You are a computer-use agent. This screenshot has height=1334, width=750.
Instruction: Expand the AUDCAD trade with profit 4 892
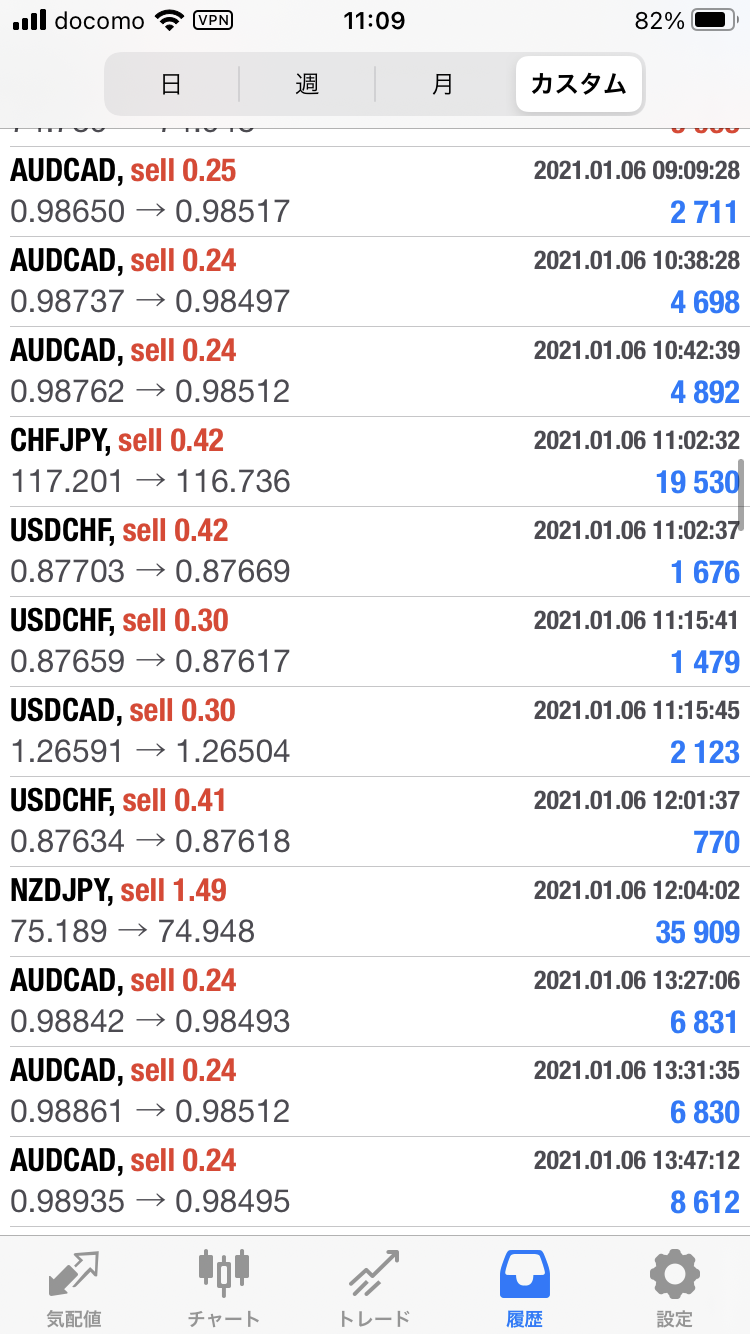point(375,372)
